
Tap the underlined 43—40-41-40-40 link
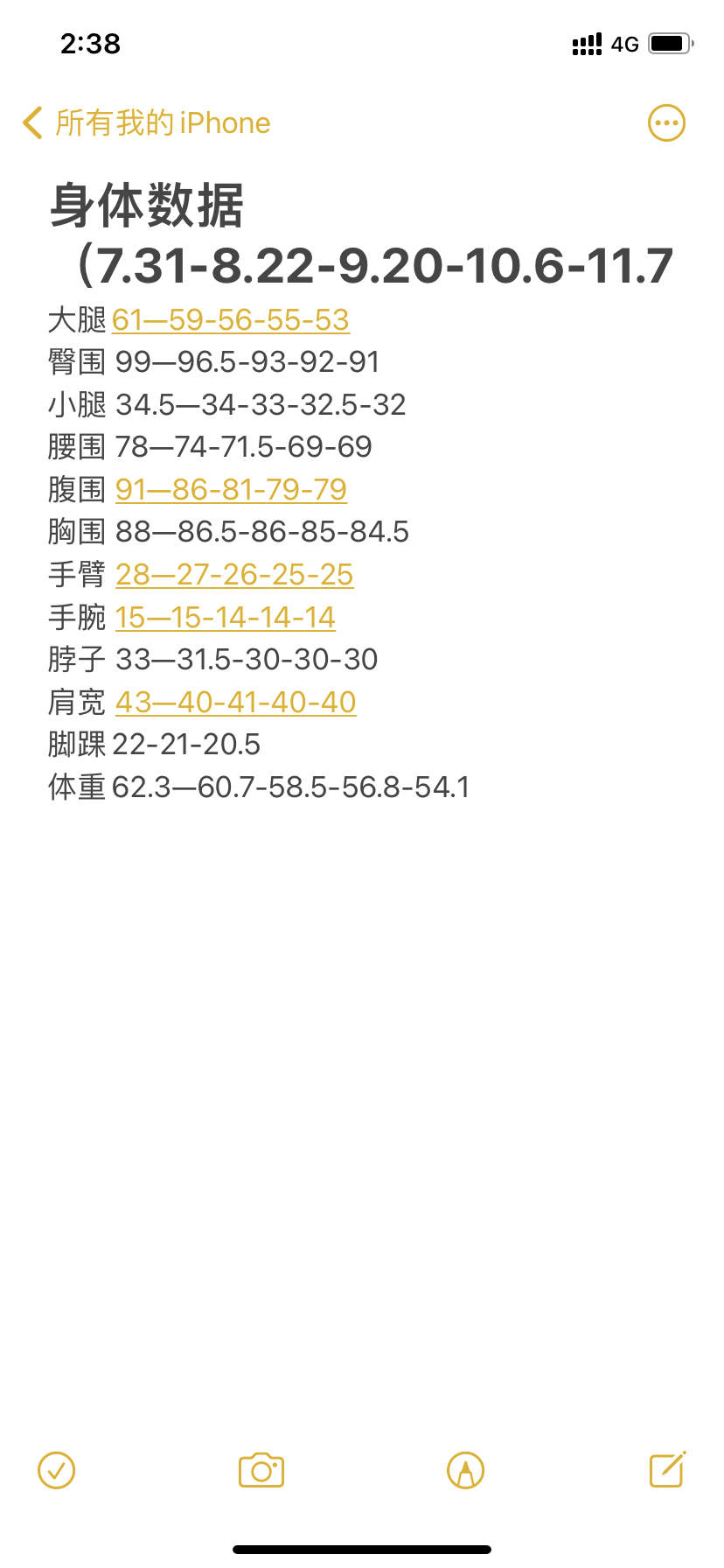(x=236, y=703)
